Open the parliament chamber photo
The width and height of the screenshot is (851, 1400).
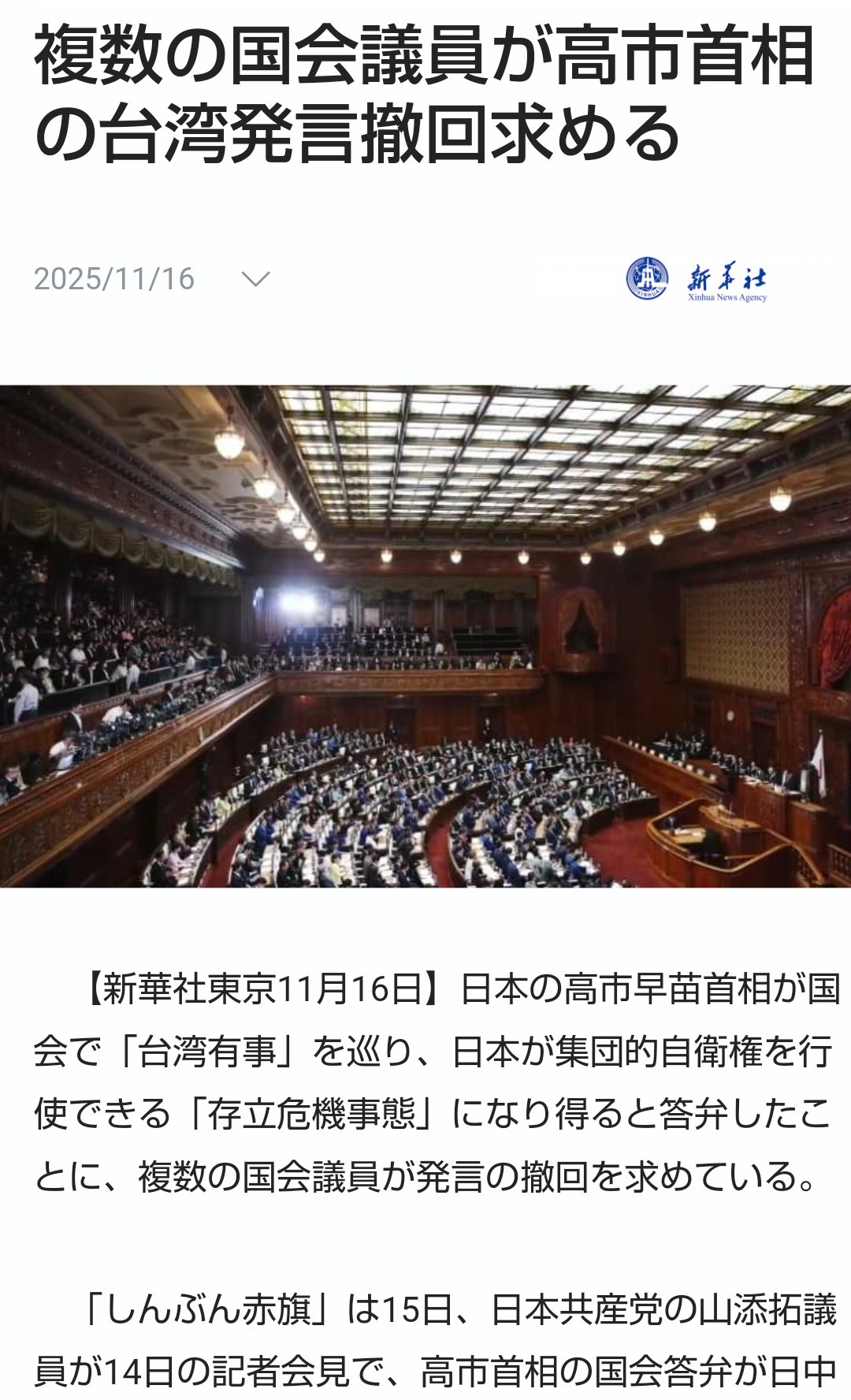[x=425, y=636]
